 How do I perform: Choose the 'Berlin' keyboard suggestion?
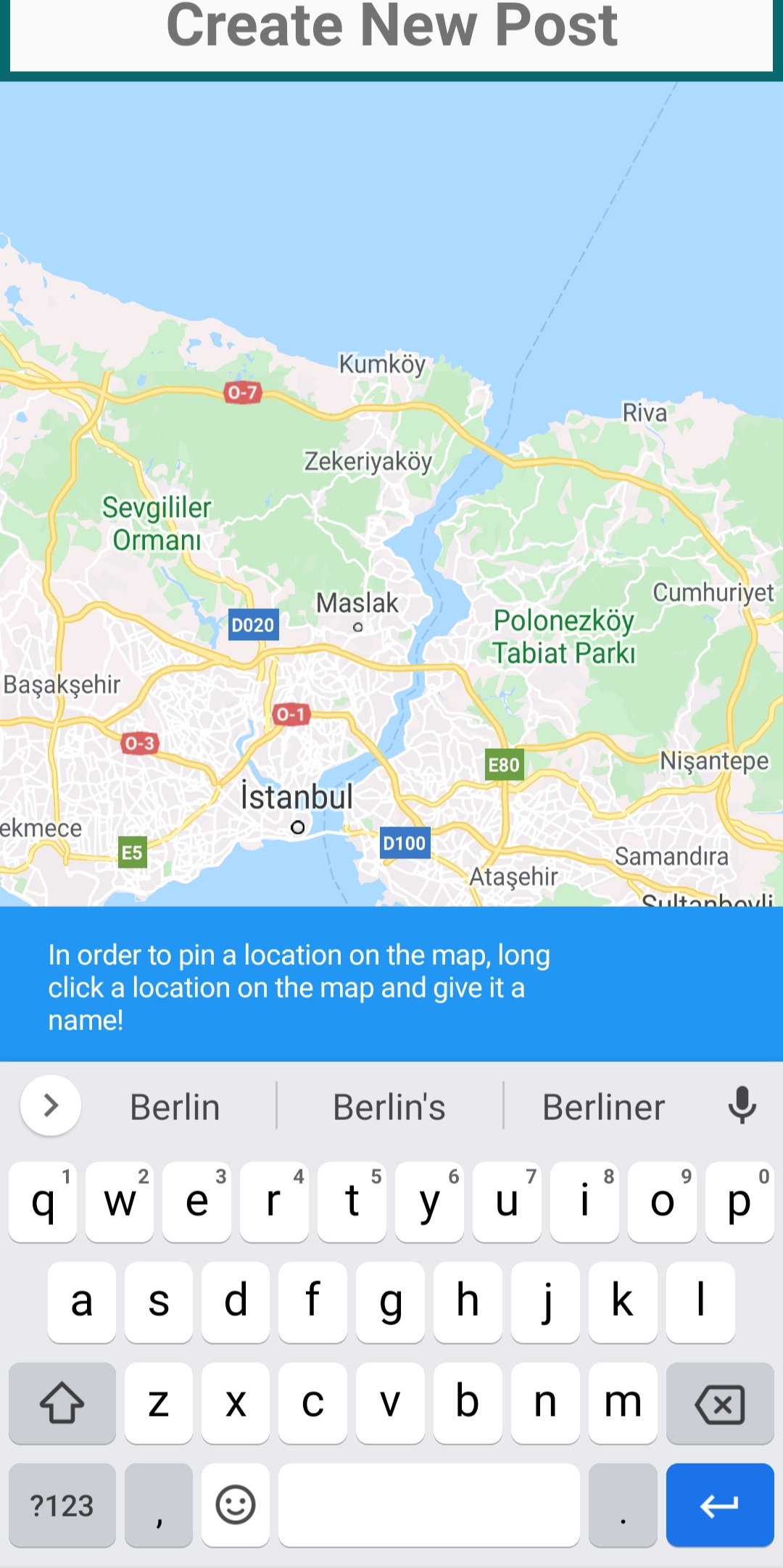click(175, 1107)
